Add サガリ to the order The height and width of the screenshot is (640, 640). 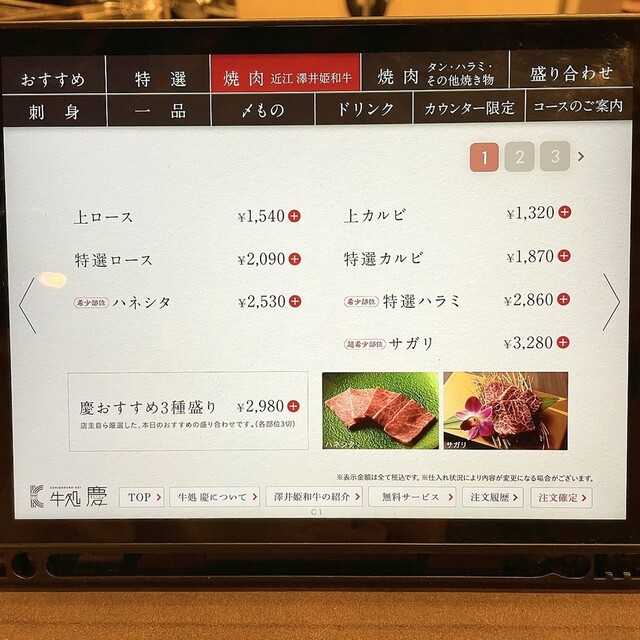point(563,342)
